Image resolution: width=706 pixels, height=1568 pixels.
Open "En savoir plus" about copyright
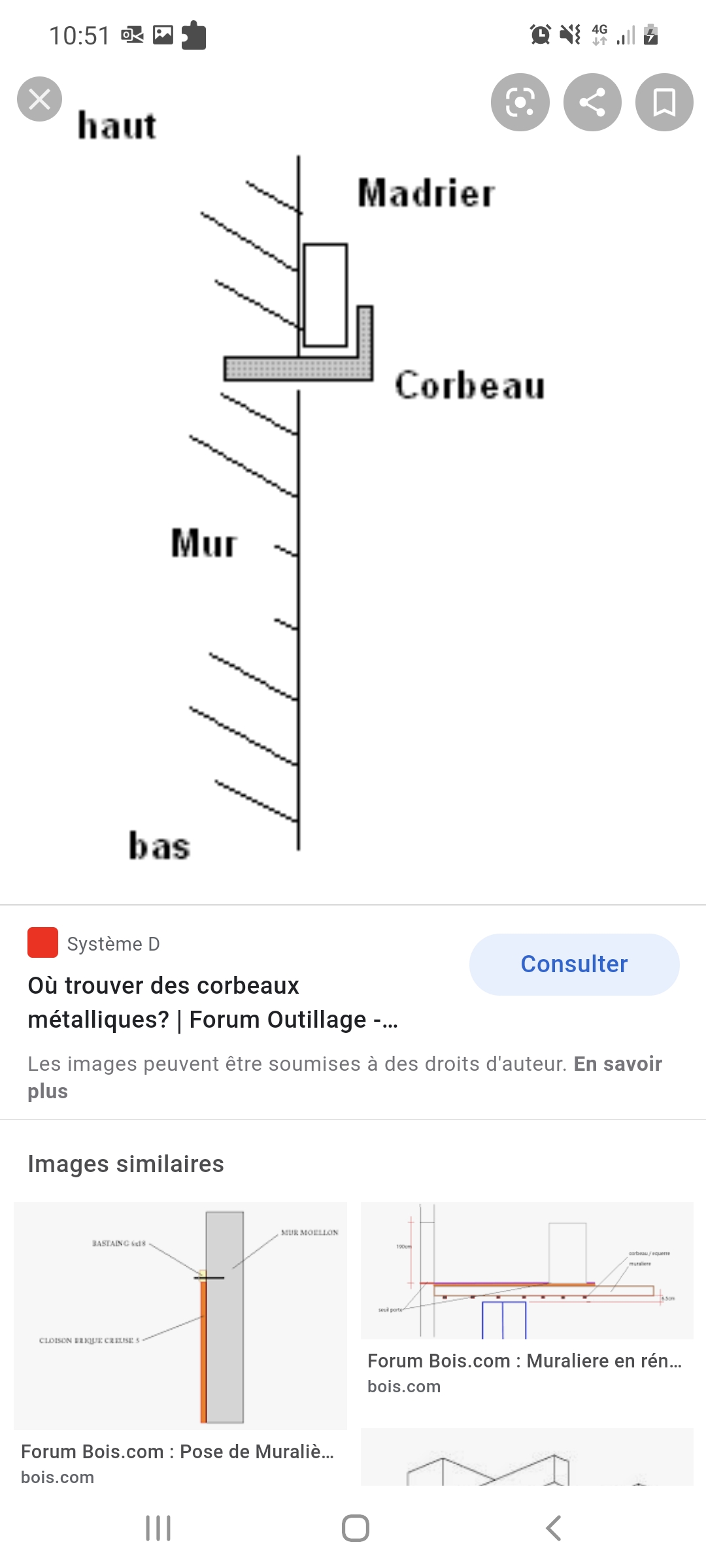[x=345, y=1077]
